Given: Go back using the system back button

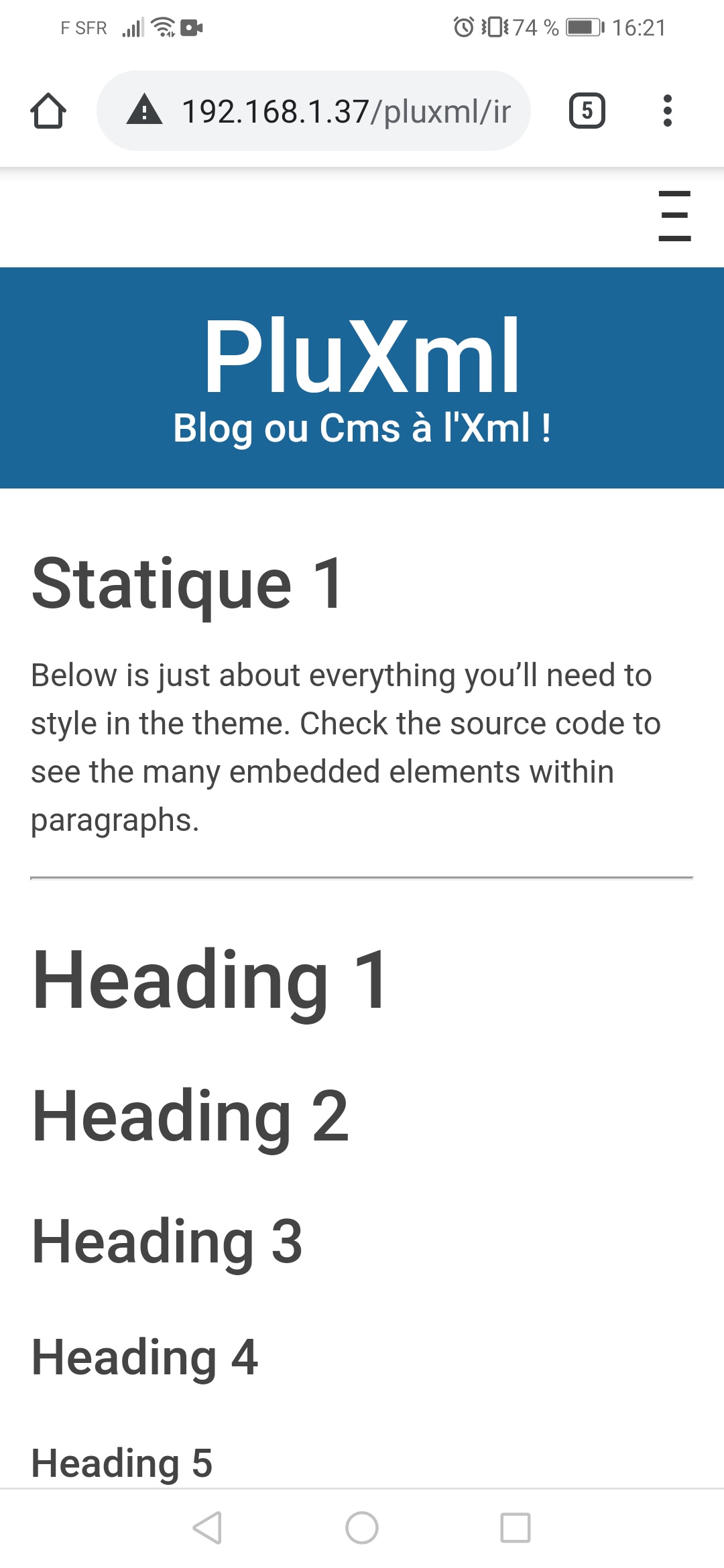Looking at the screenshot, I should [207, 1528].
